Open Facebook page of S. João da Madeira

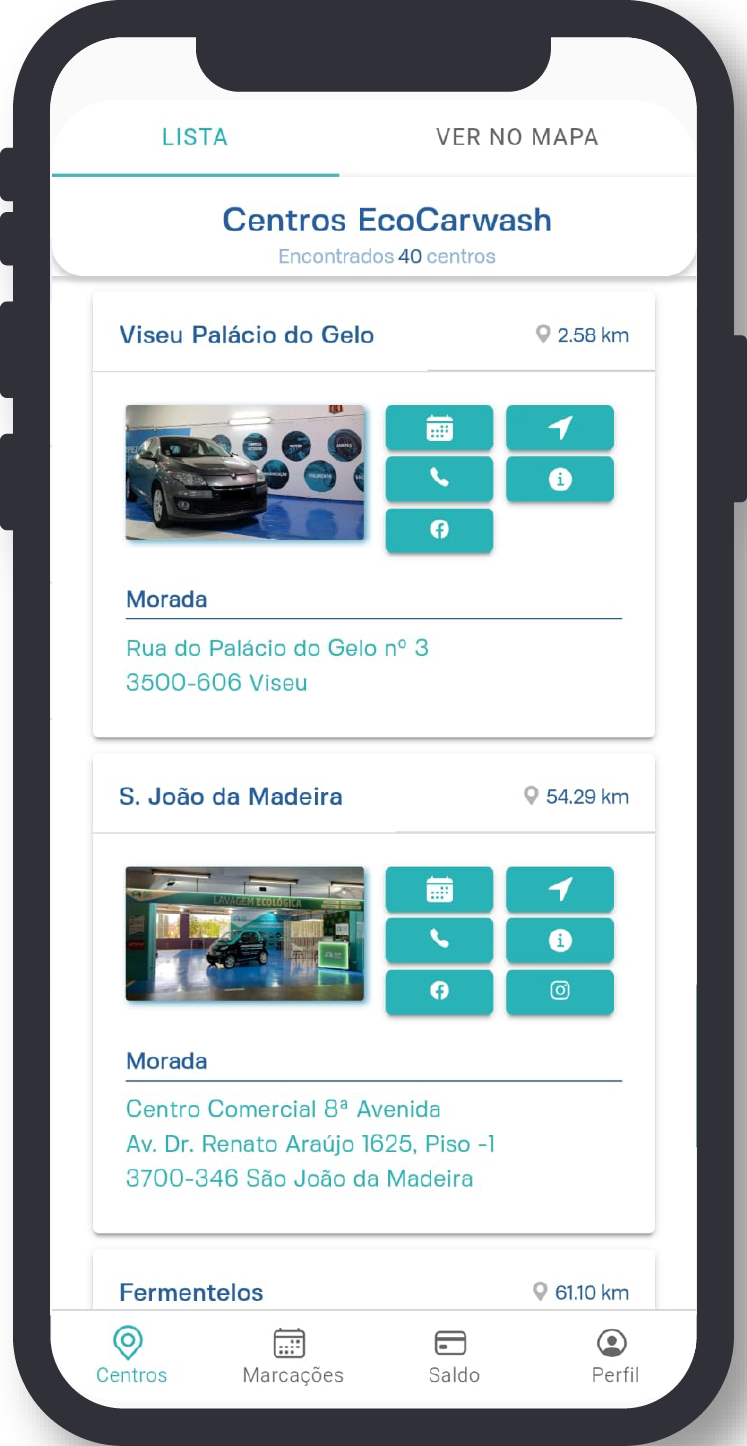click(x=439, y=991)
